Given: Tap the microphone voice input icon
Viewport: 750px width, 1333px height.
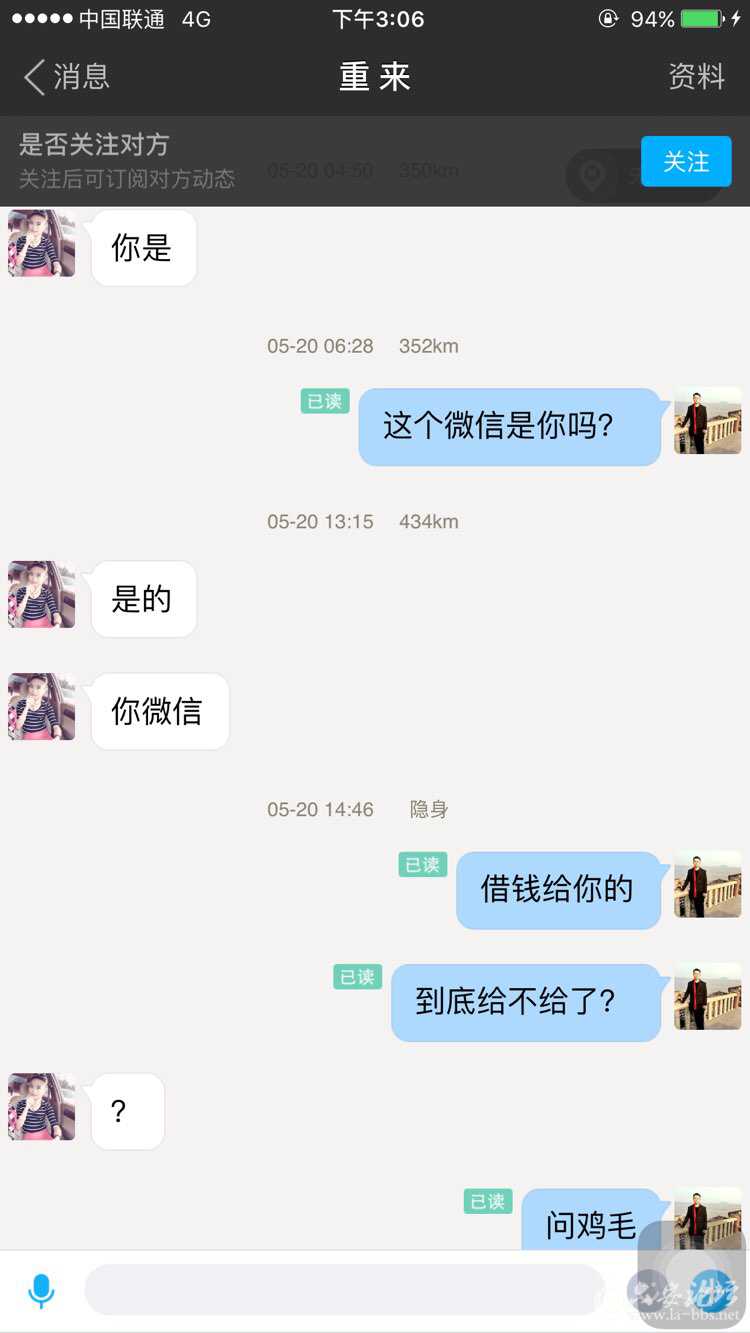Looking at the screenshot, I should [41, 1291].
